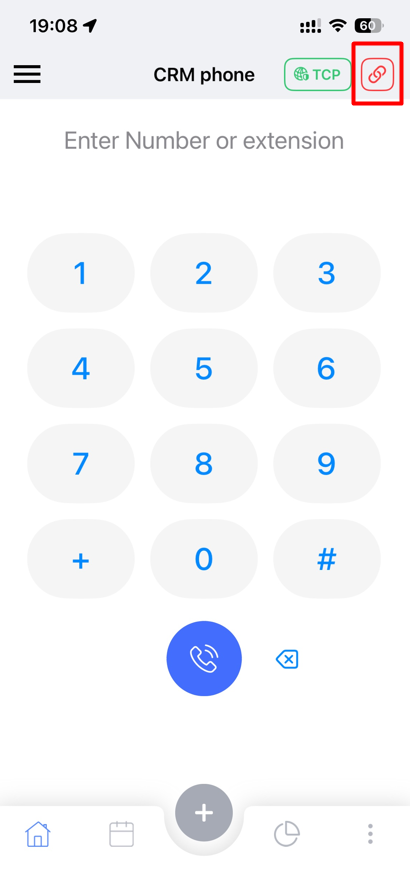
Task: Enter the hash key
Action: coord(327,560)
